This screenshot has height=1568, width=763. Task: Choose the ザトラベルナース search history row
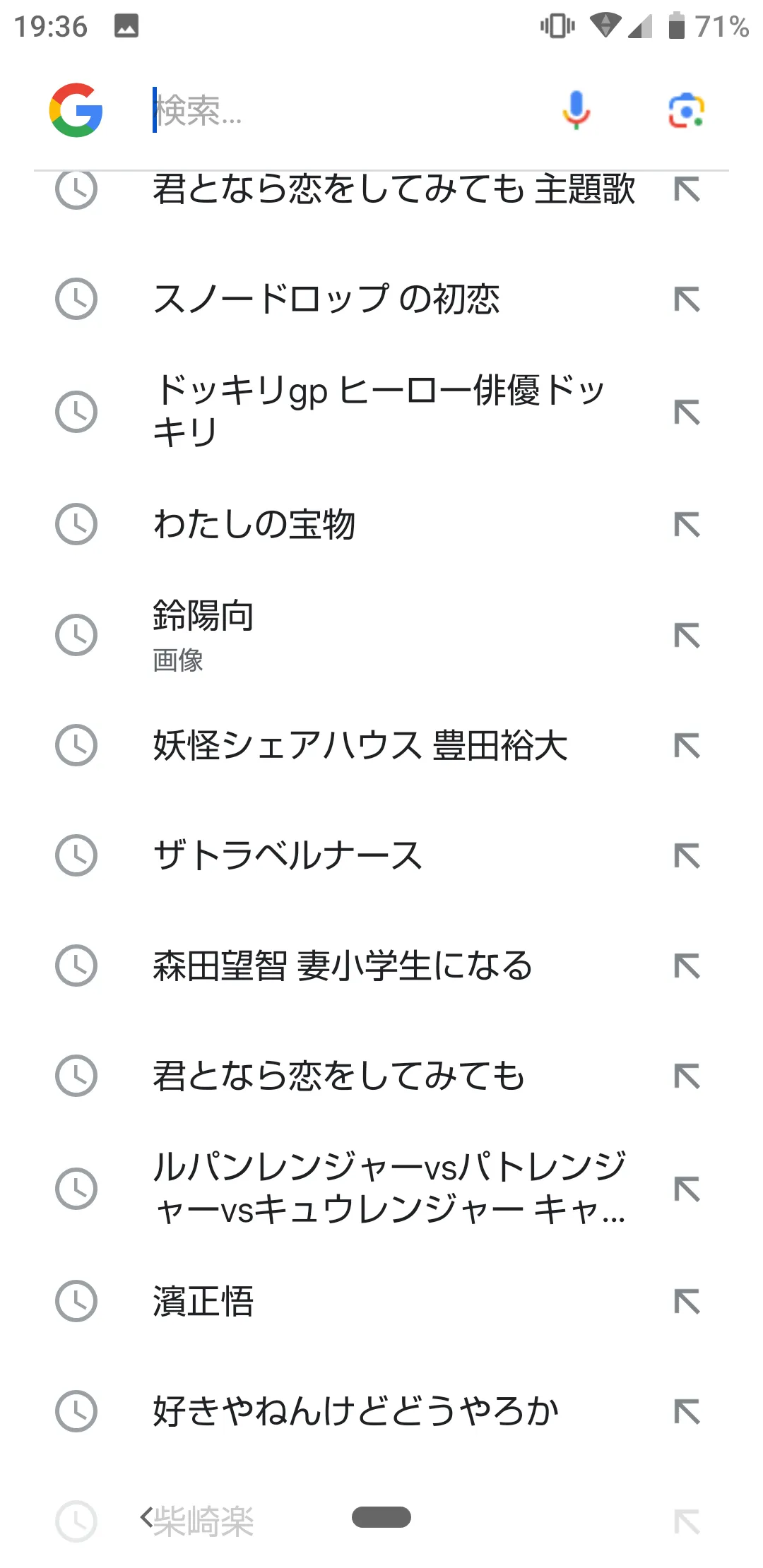[381, 855]
